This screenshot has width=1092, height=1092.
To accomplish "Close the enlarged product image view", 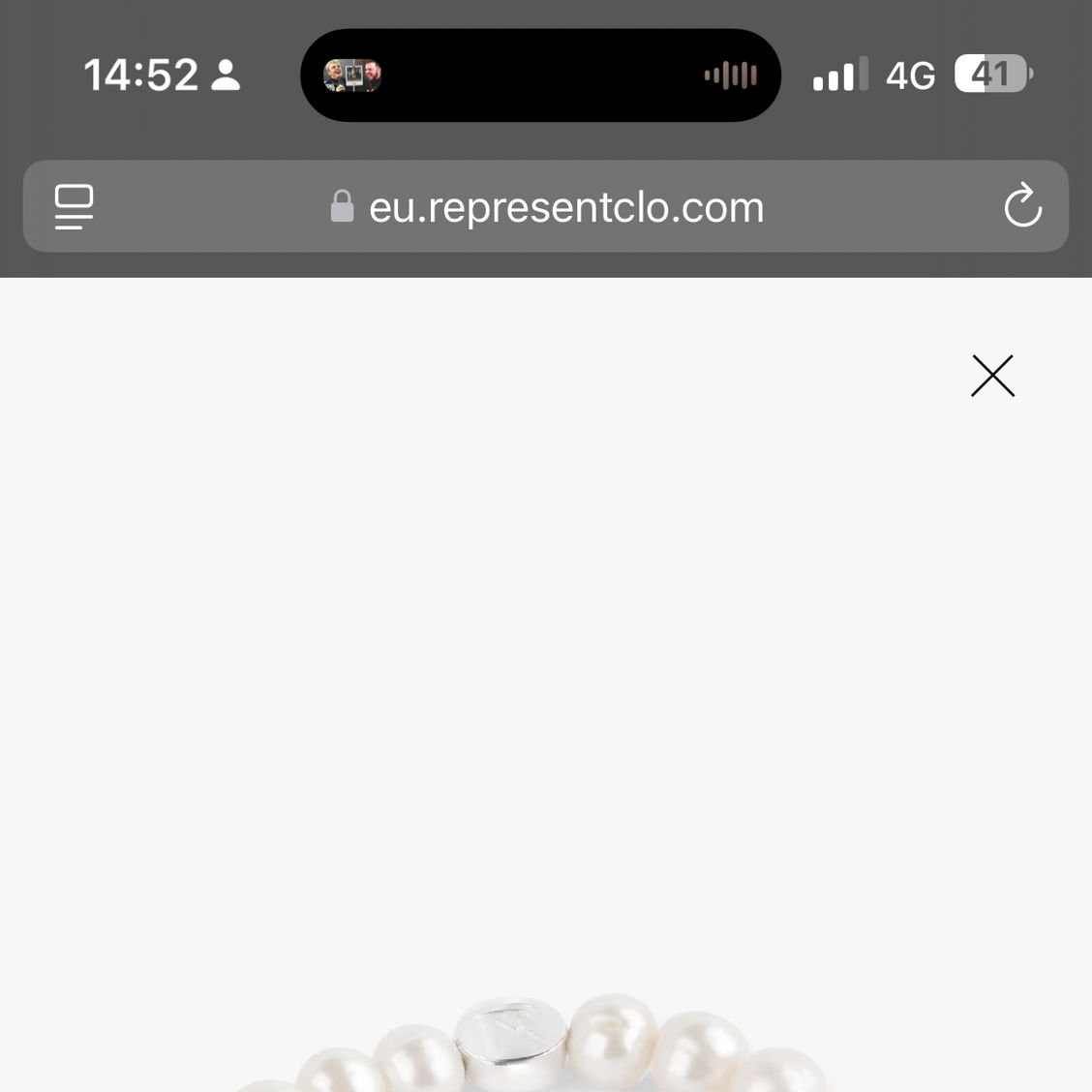I will [992, 376].
